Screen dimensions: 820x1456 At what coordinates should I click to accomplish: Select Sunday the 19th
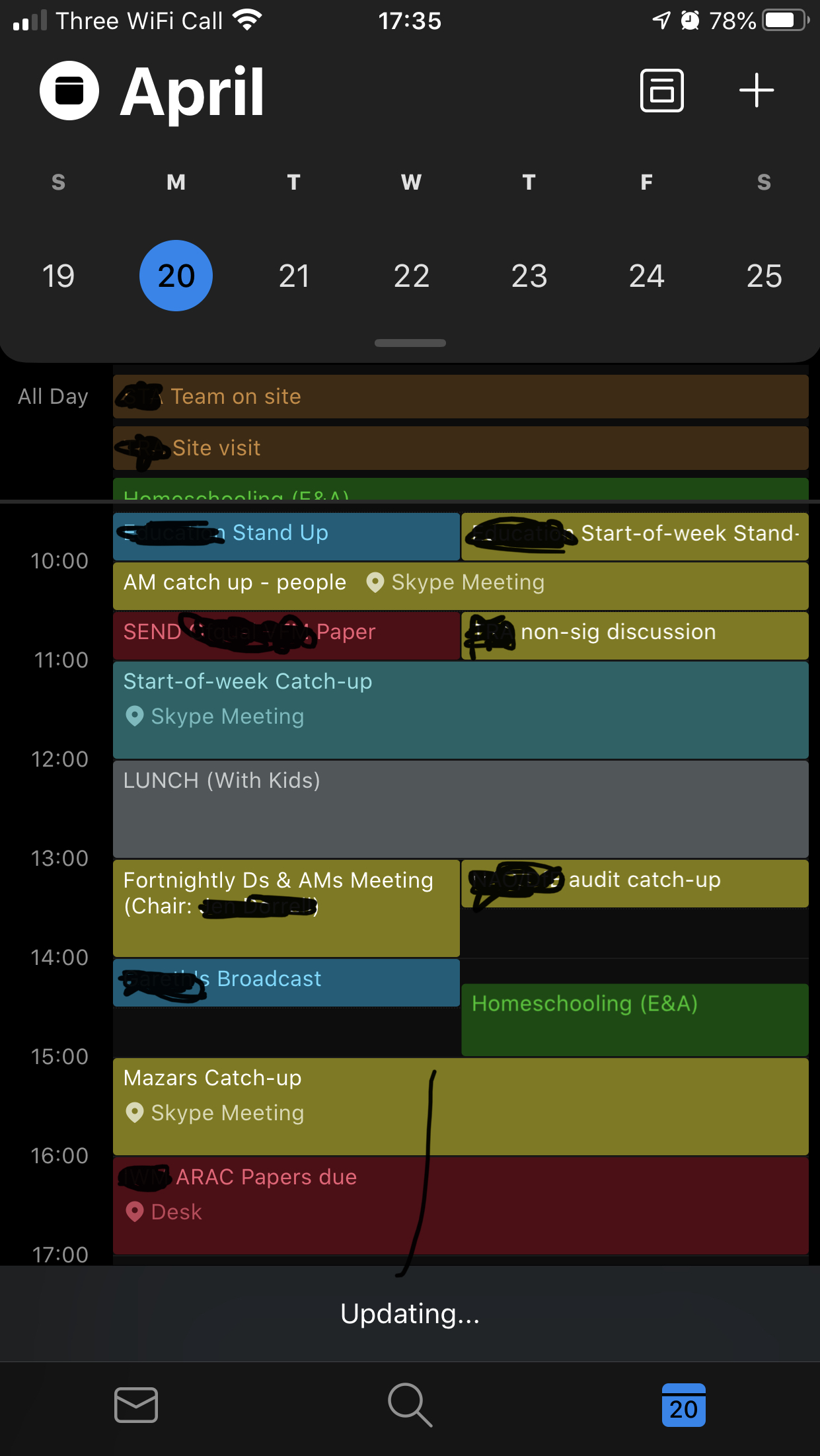(x=58, y=276)
